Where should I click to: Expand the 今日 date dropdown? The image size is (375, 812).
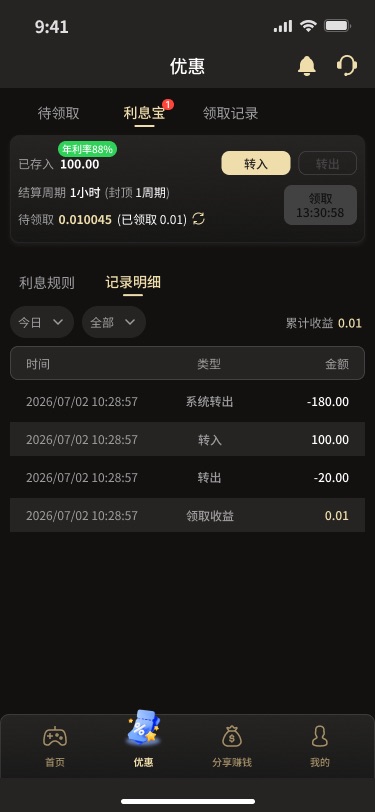pos(42,322)
